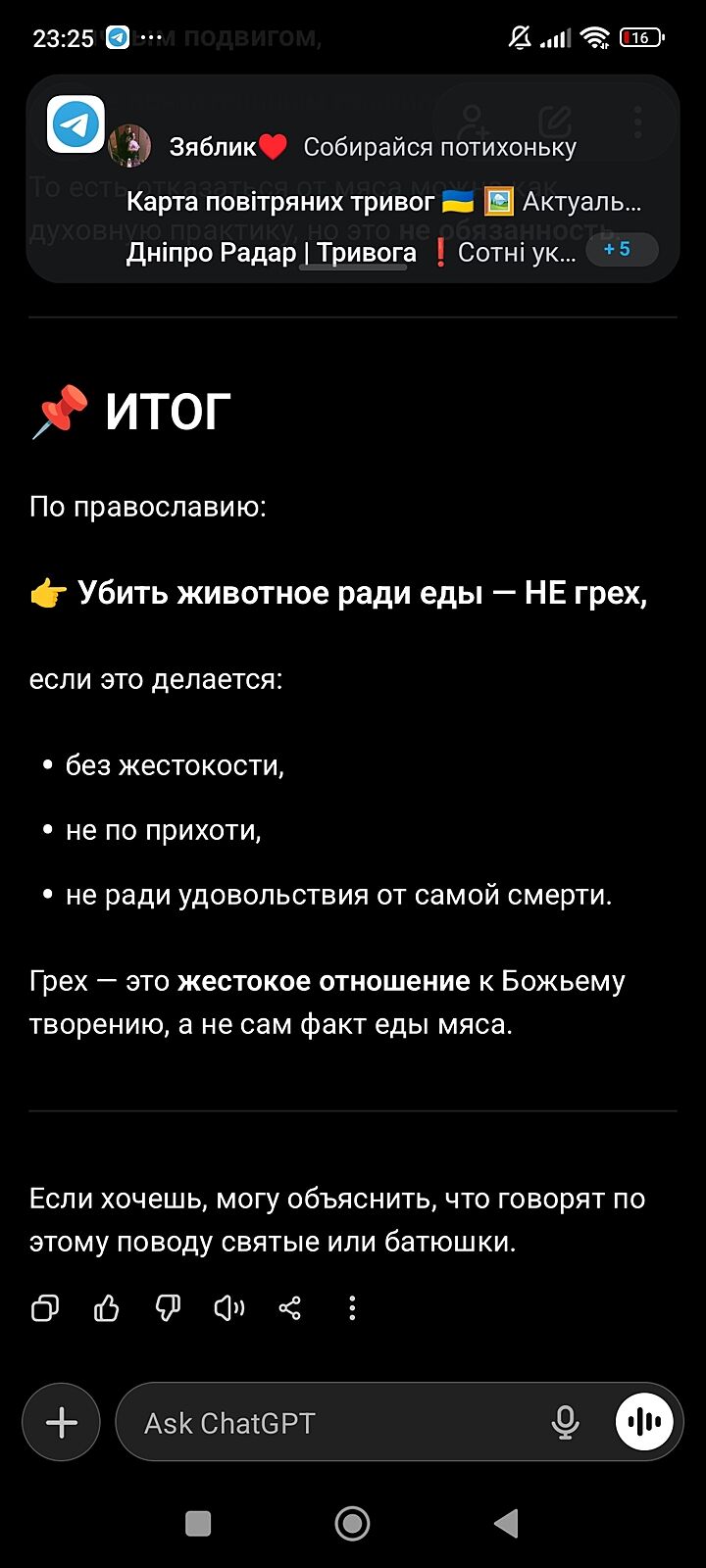Start voice dictation with the microphone
Viewport: 706px width, 1568px height.
pyautogui.click(x=565, y=1422)
